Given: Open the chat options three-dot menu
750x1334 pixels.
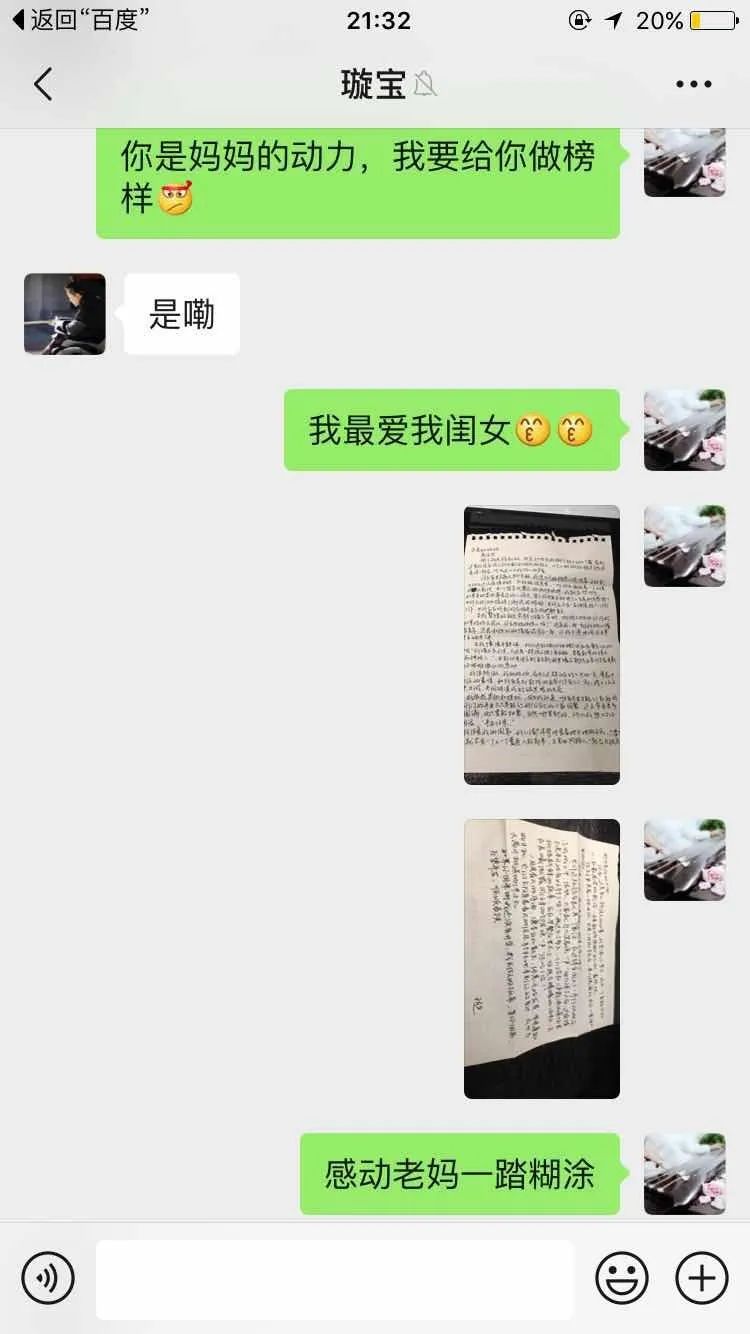Looking at the screenshot, I should pyautogui.click(x=693, y=85).
